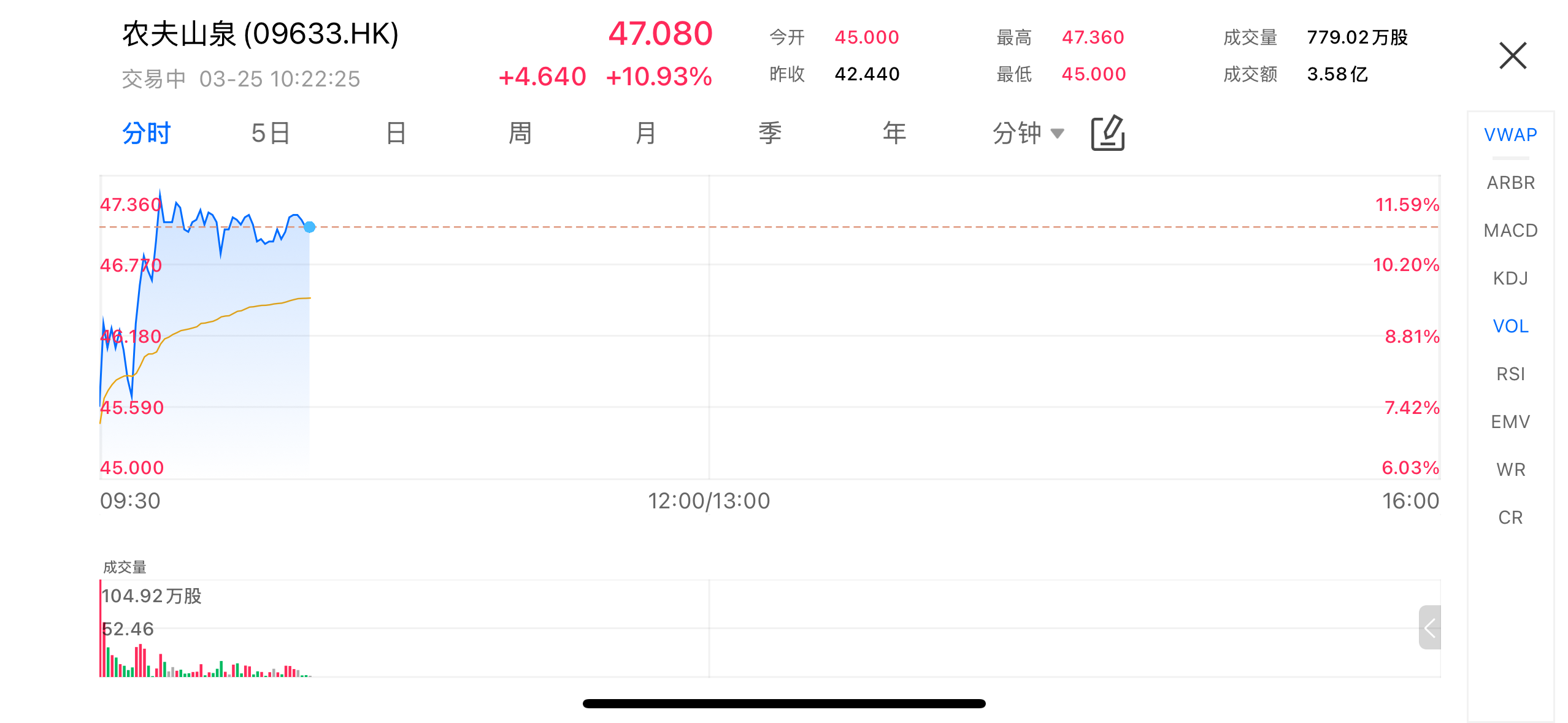Toggle the VWAP indicator
The width and height of the screenshot is (1568, 723).
pyautogui.click(x=1510, y=135)
